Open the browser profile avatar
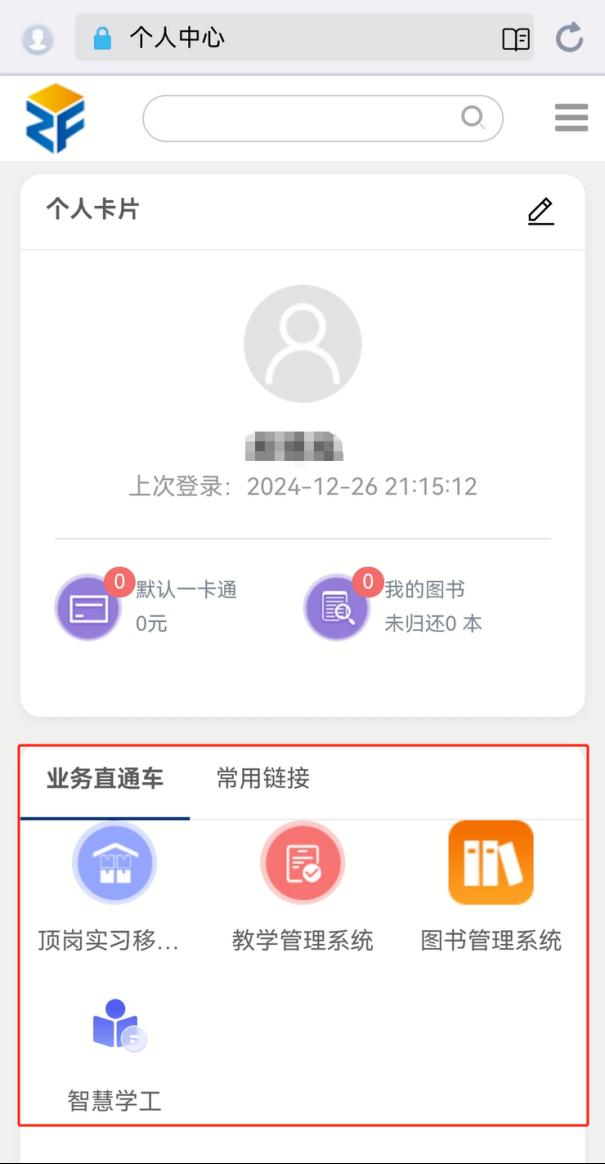 click(x=38, y=39)
